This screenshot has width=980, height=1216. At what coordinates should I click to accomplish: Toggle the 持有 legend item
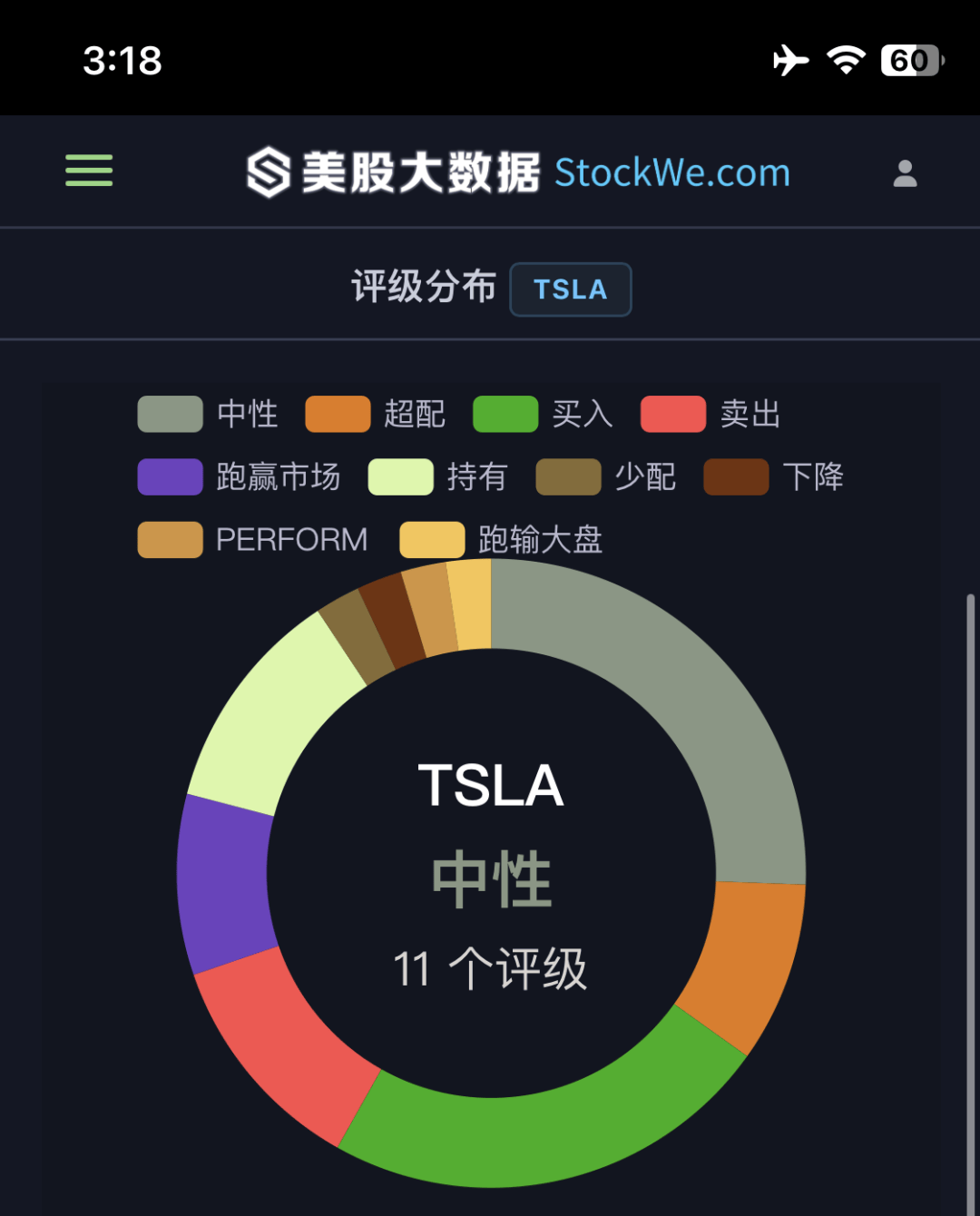(x=438, y=476)
